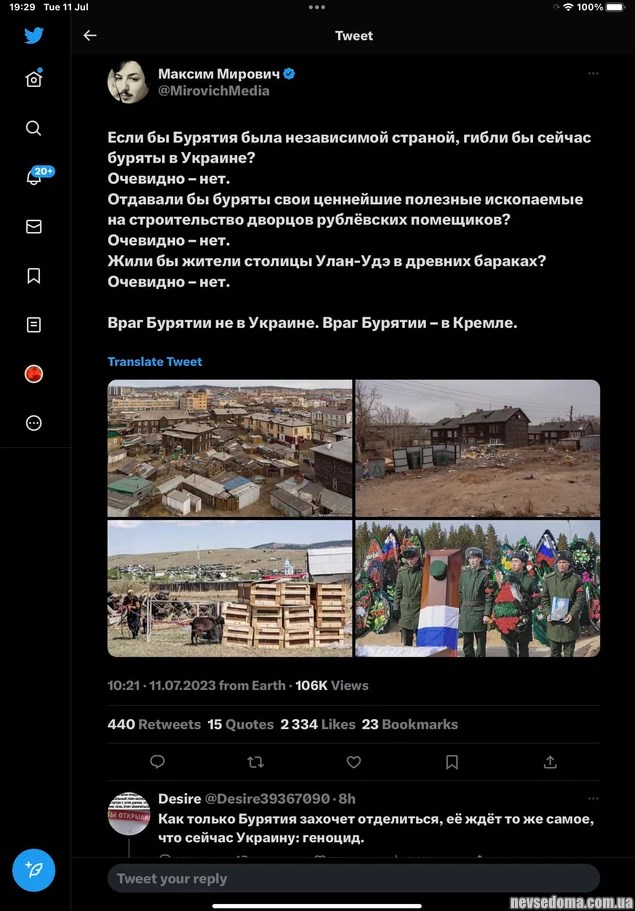Open Lists in the sidebar
This screenshot has width=635, height=911.
pos(34,325)
